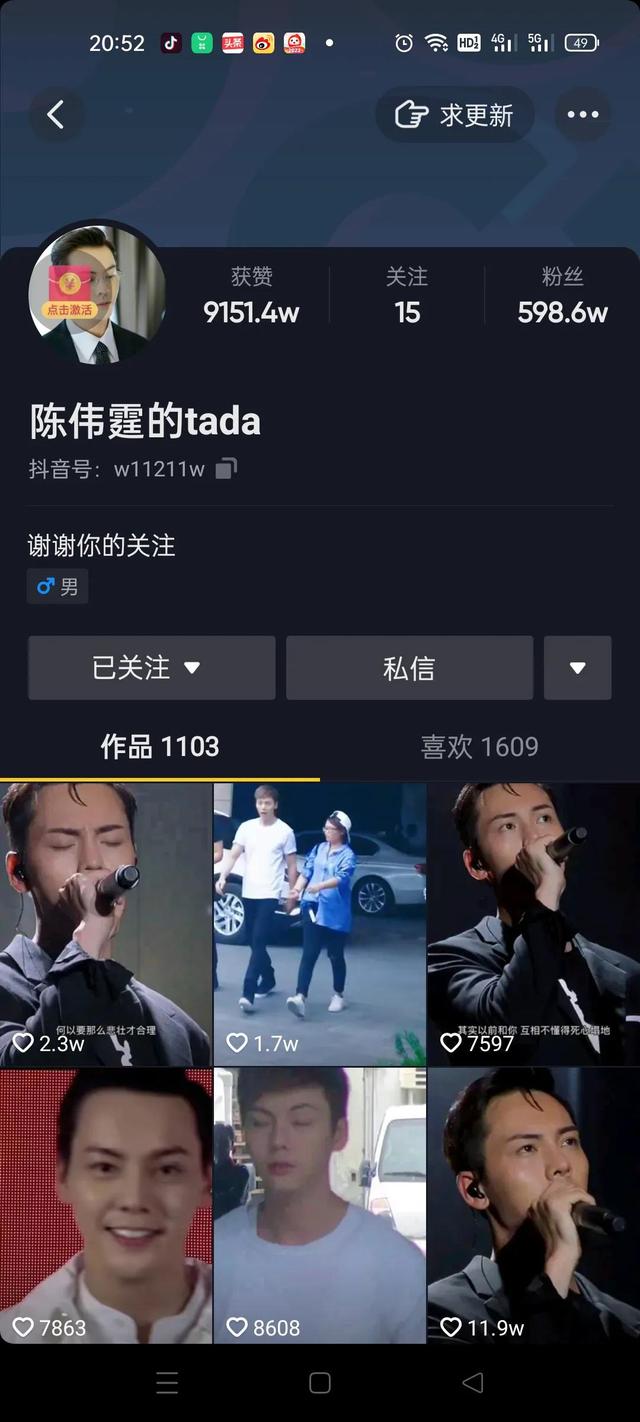Expand the arrow button beside 私信
This screenshot has width=640, height=1422.
point(577,668)
